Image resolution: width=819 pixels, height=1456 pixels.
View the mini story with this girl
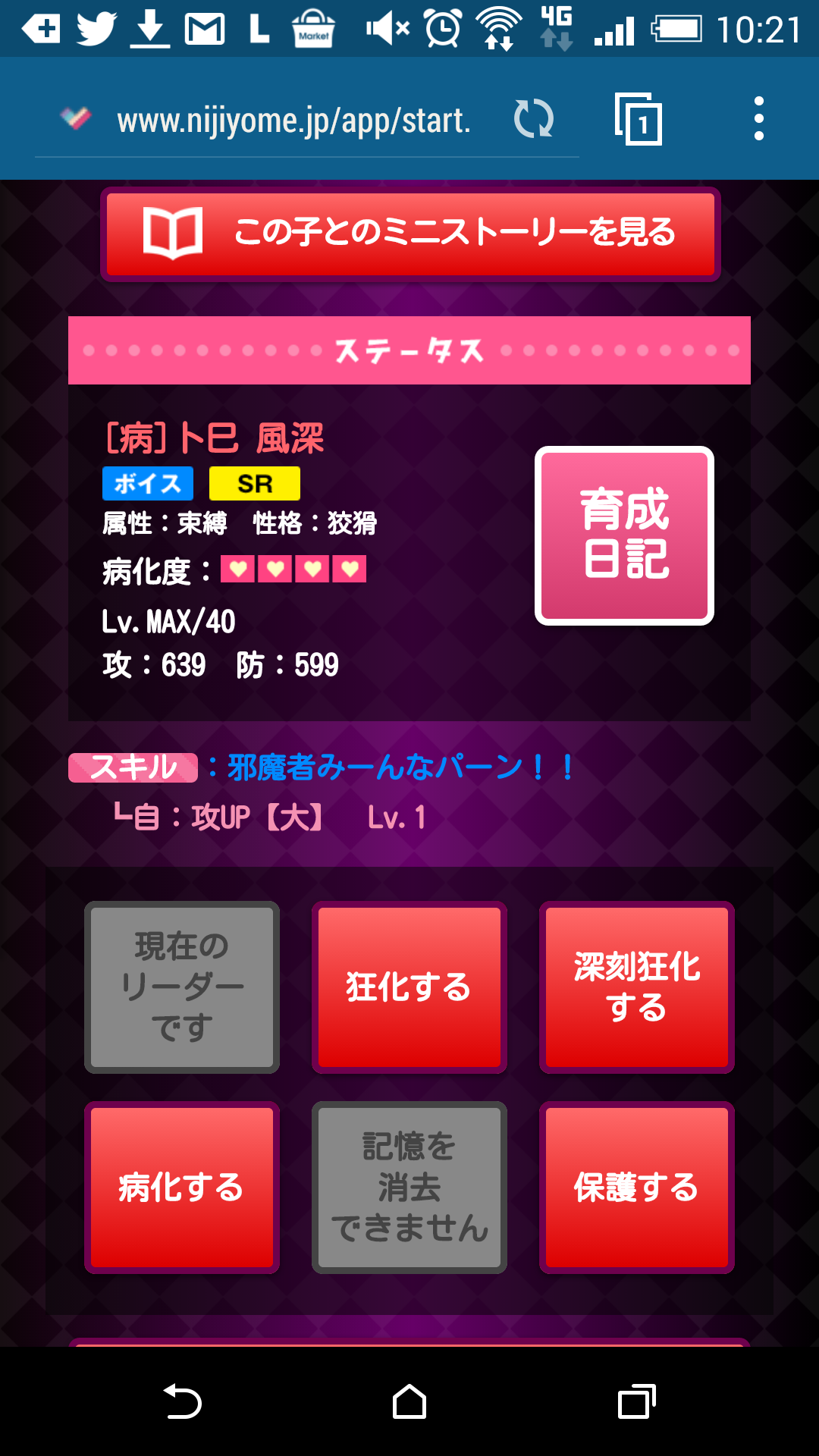point(410,234)
